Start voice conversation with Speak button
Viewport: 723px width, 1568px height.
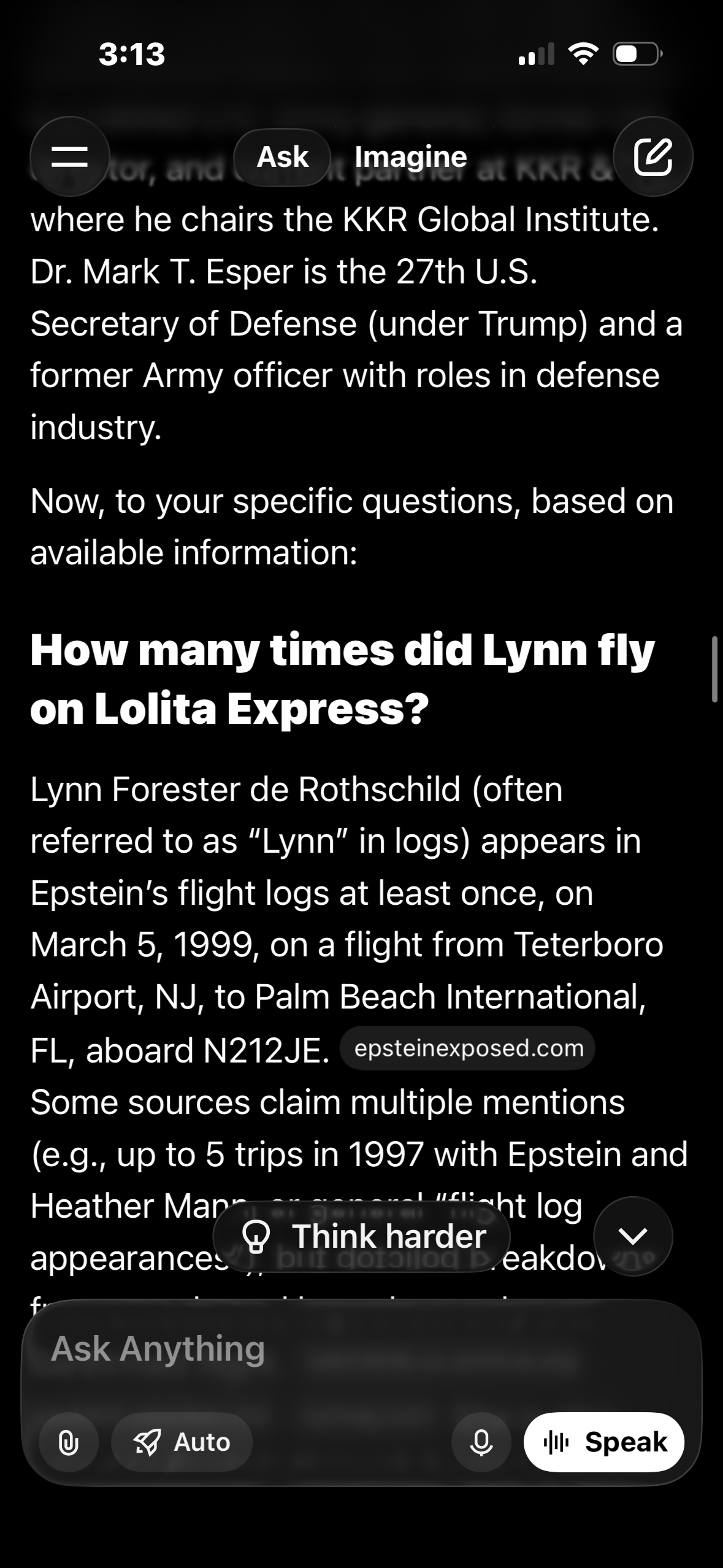pos(604,1442)
